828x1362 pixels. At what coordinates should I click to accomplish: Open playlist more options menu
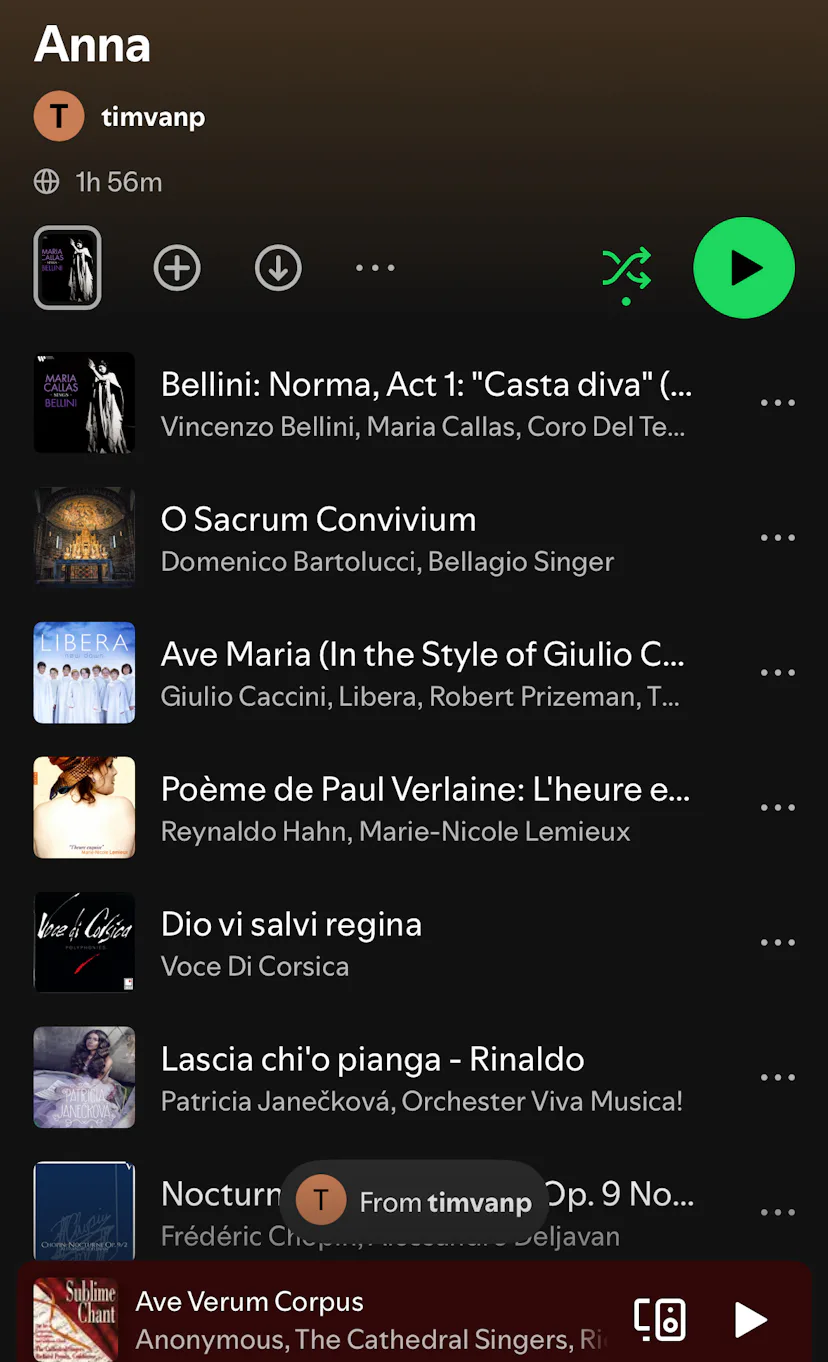coord(375,268)
